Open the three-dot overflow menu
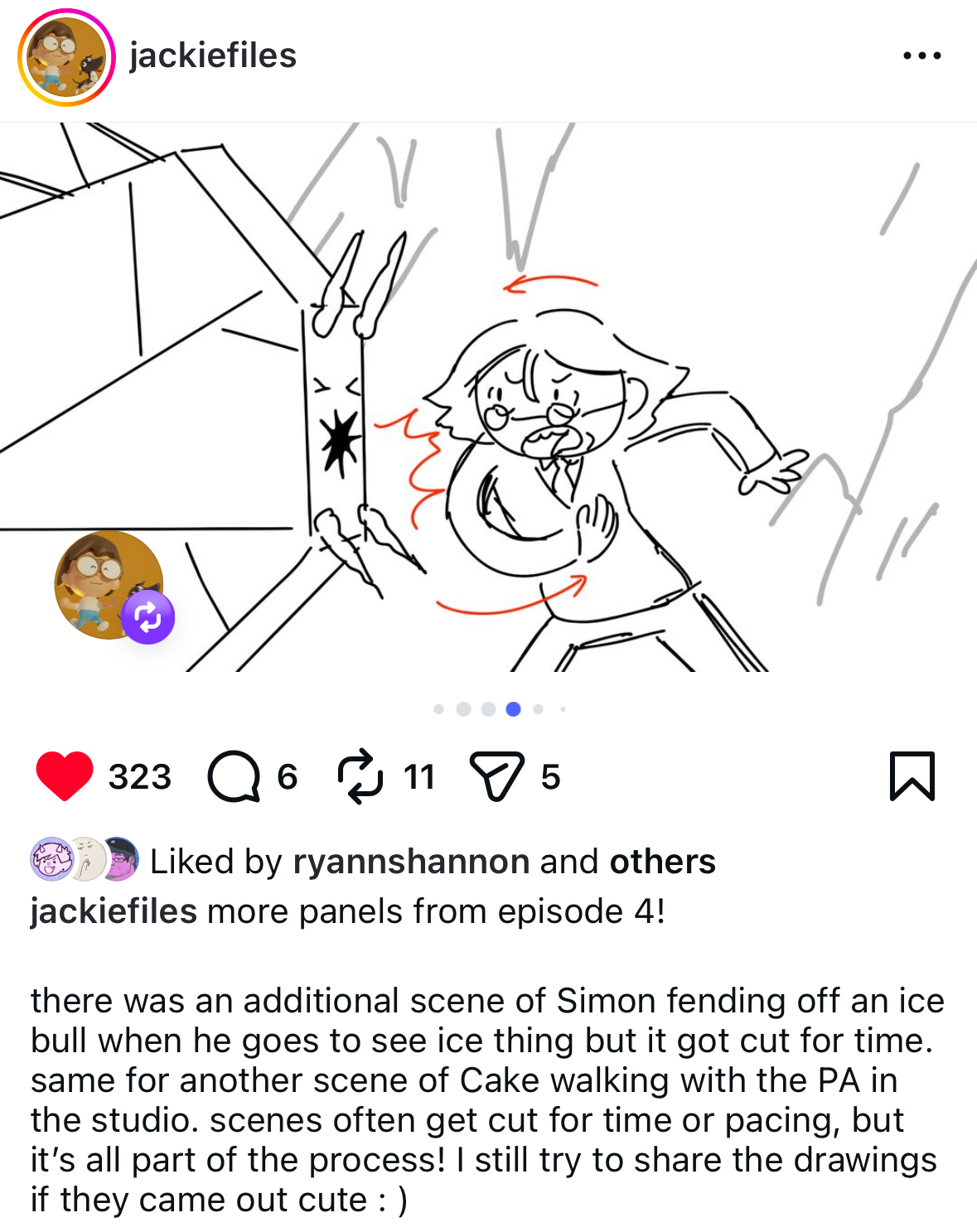Image resolution: width=977 pixels, height=1232 pixels. click(x=921, y=56)
